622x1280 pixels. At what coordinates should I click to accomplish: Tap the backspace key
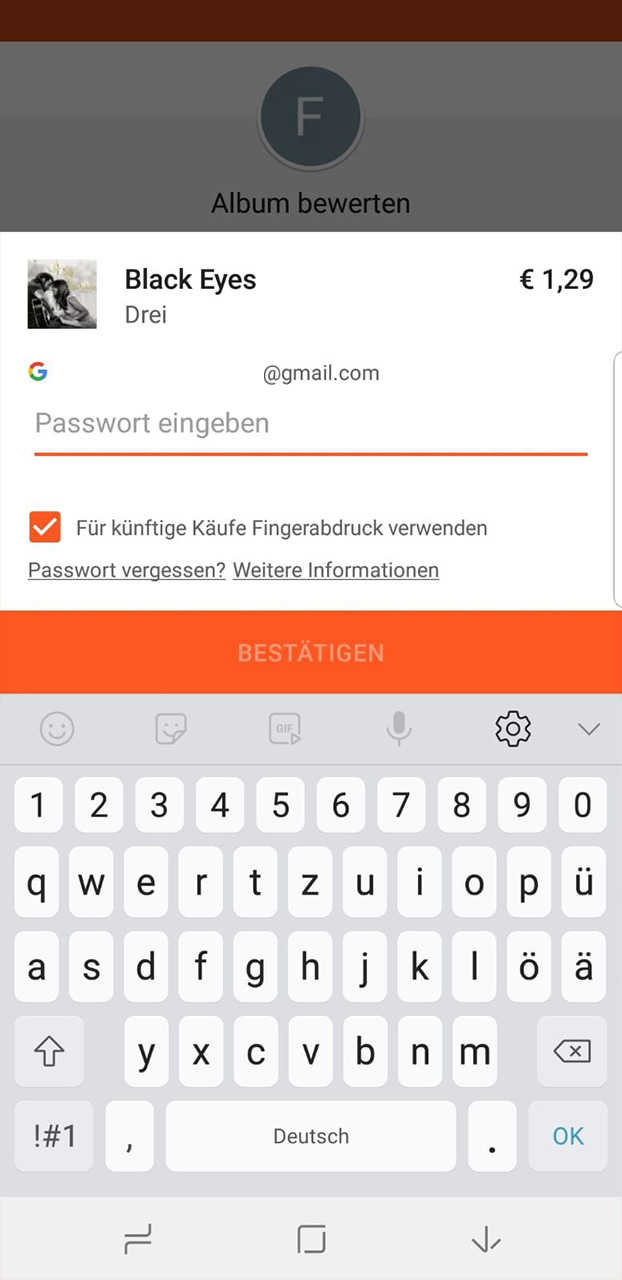pyautogui.click(x=572, y=1051)
